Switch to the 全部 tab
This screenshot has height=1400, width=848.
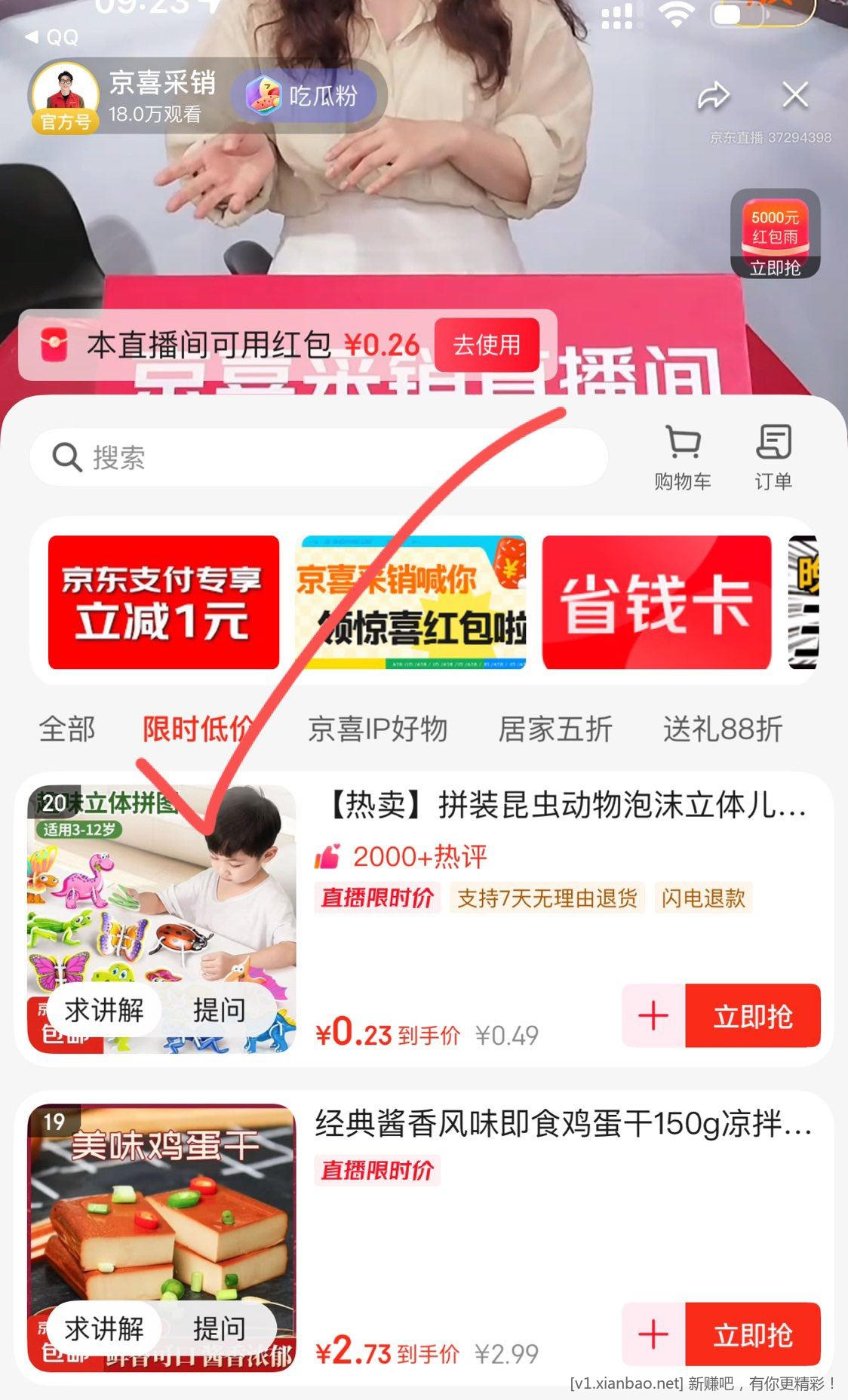pyautogui.click(x=67, y=729)
